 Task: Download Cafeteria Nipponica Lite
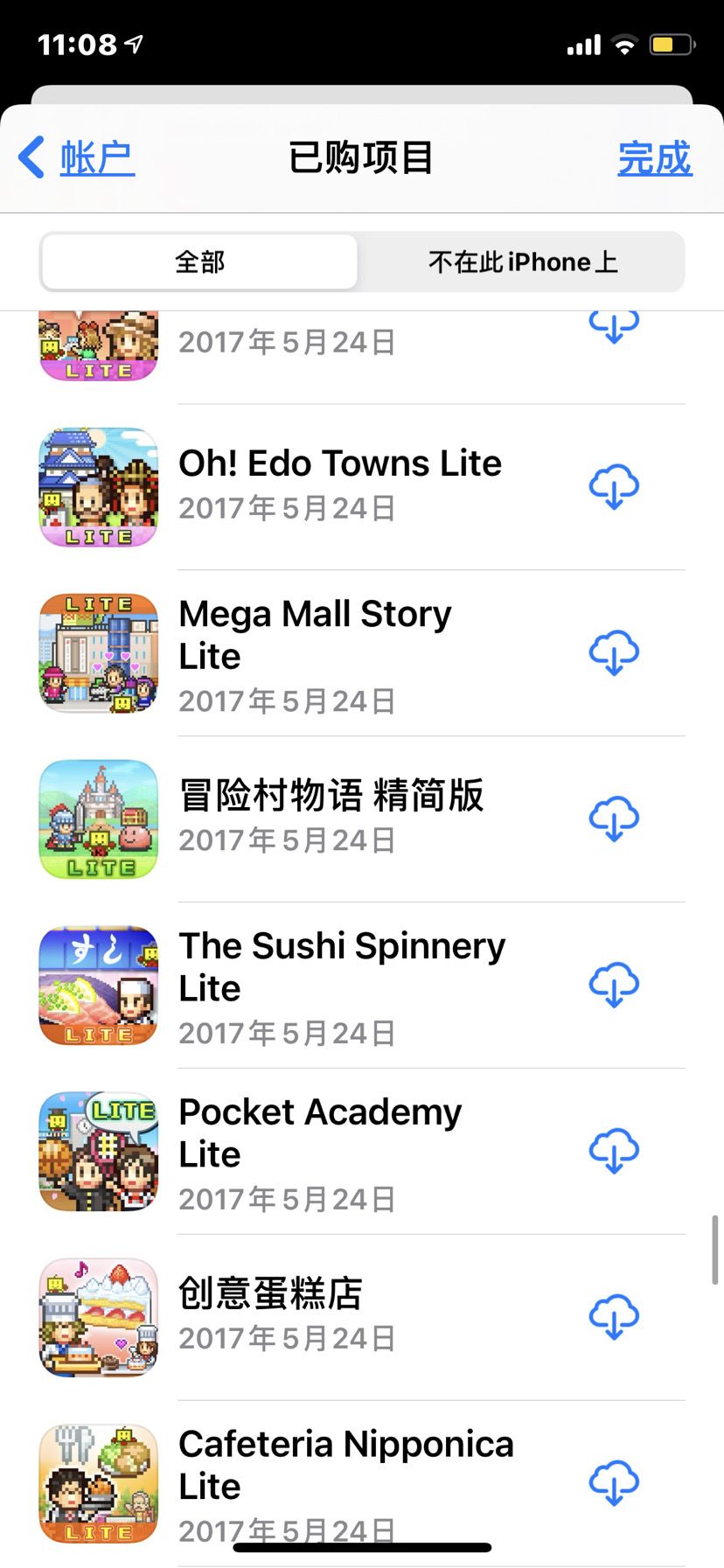click(614, 1483)
